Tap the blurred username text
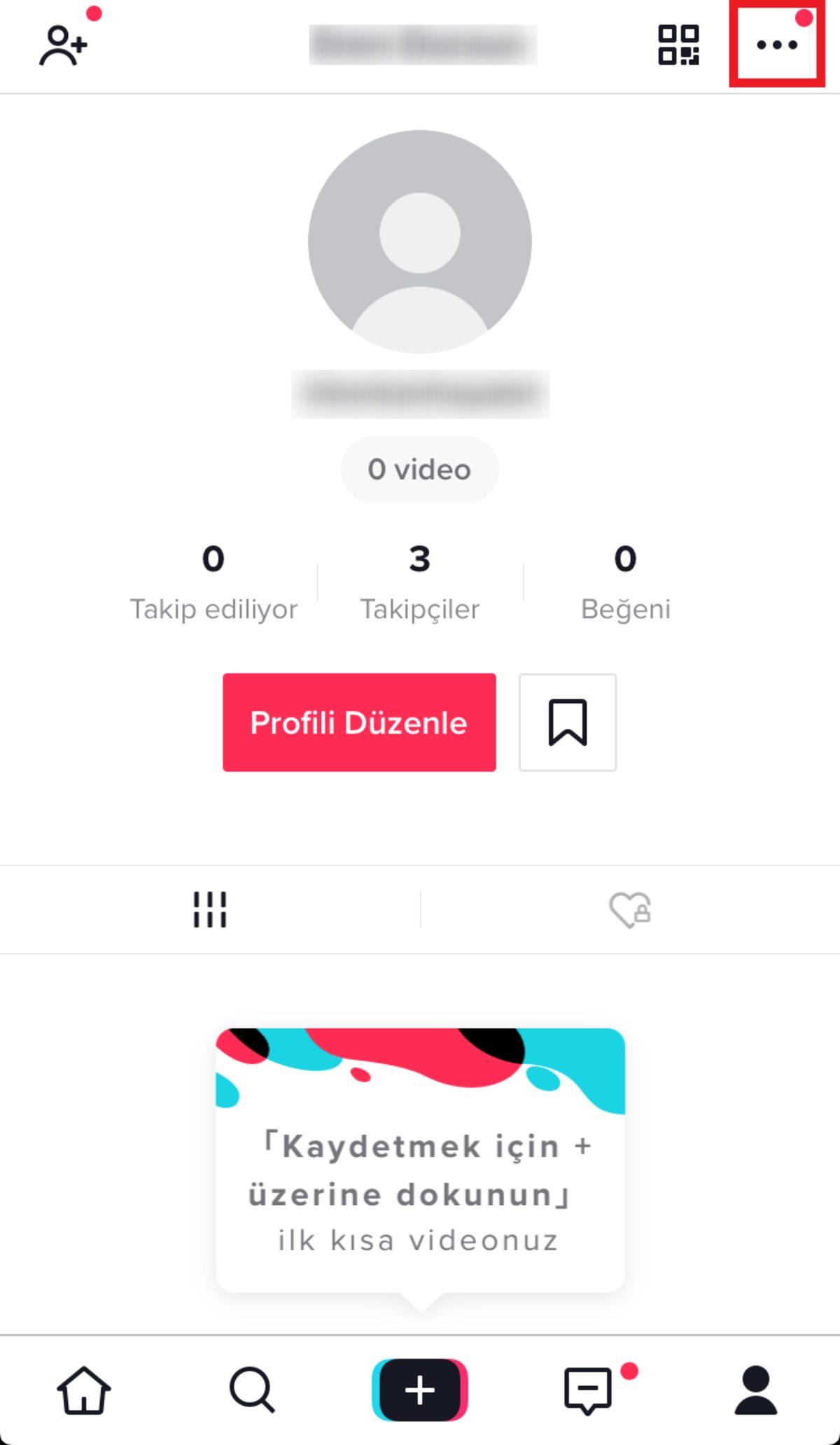 click(419, 392)
